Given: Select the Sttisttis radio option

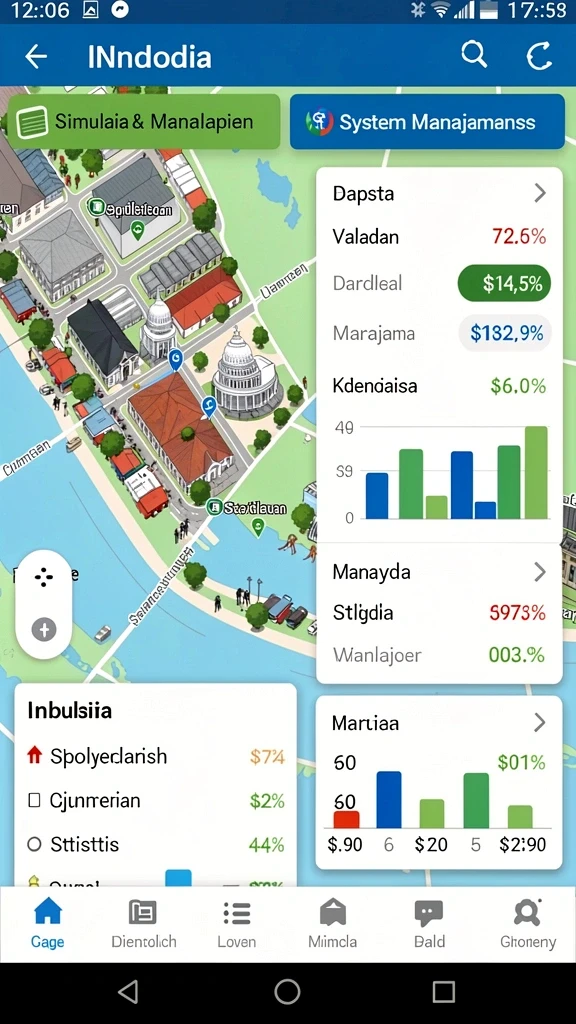Looking at the screenshot, I should click(34, 844).
